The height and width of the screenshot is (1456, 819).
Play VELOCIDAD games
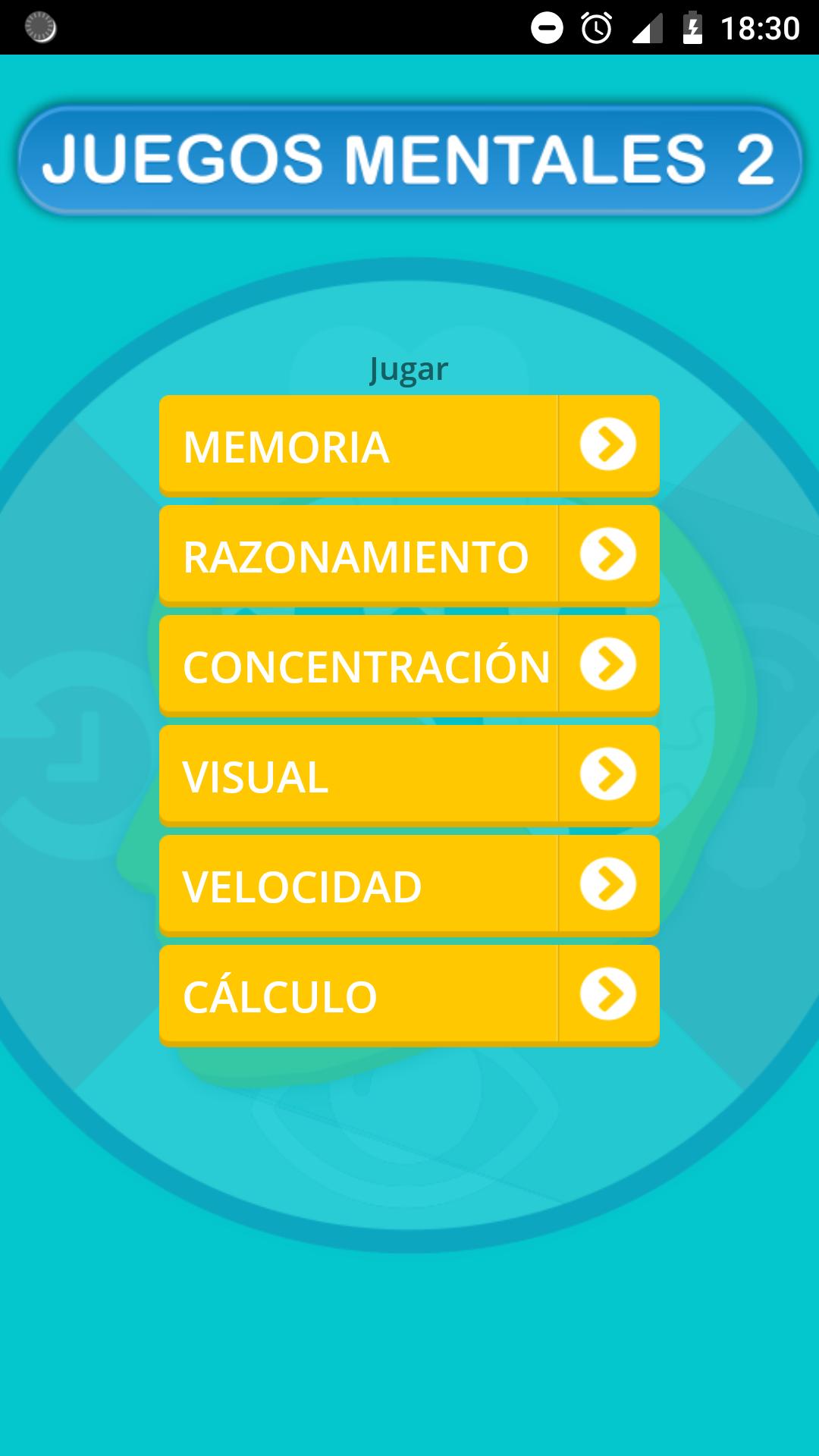tap(409, 885)
